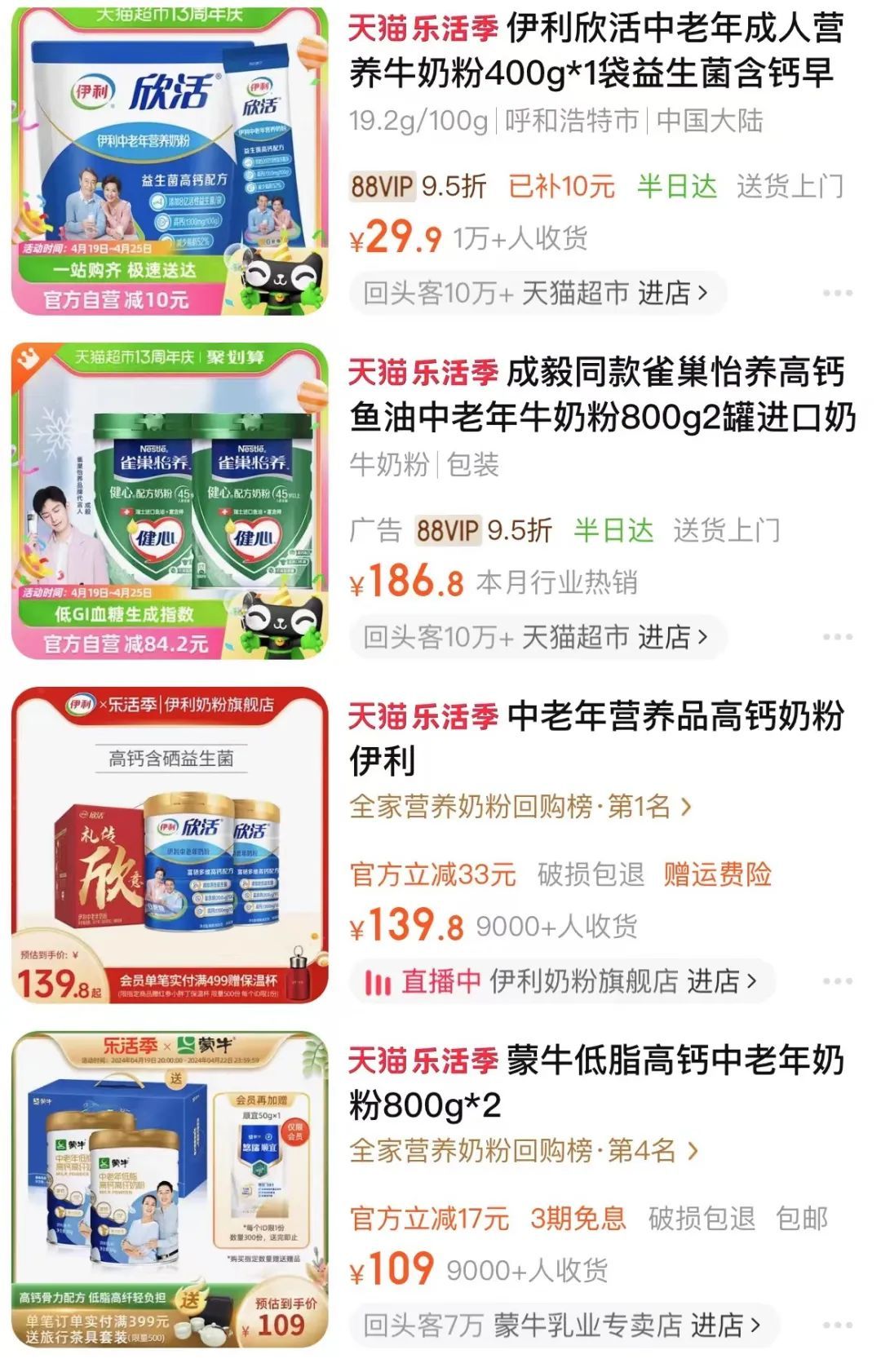View the 成毅同款雀巢怡养高钙鱼油 title
This screenshot has height=1372, width=881.
(602, 395)
